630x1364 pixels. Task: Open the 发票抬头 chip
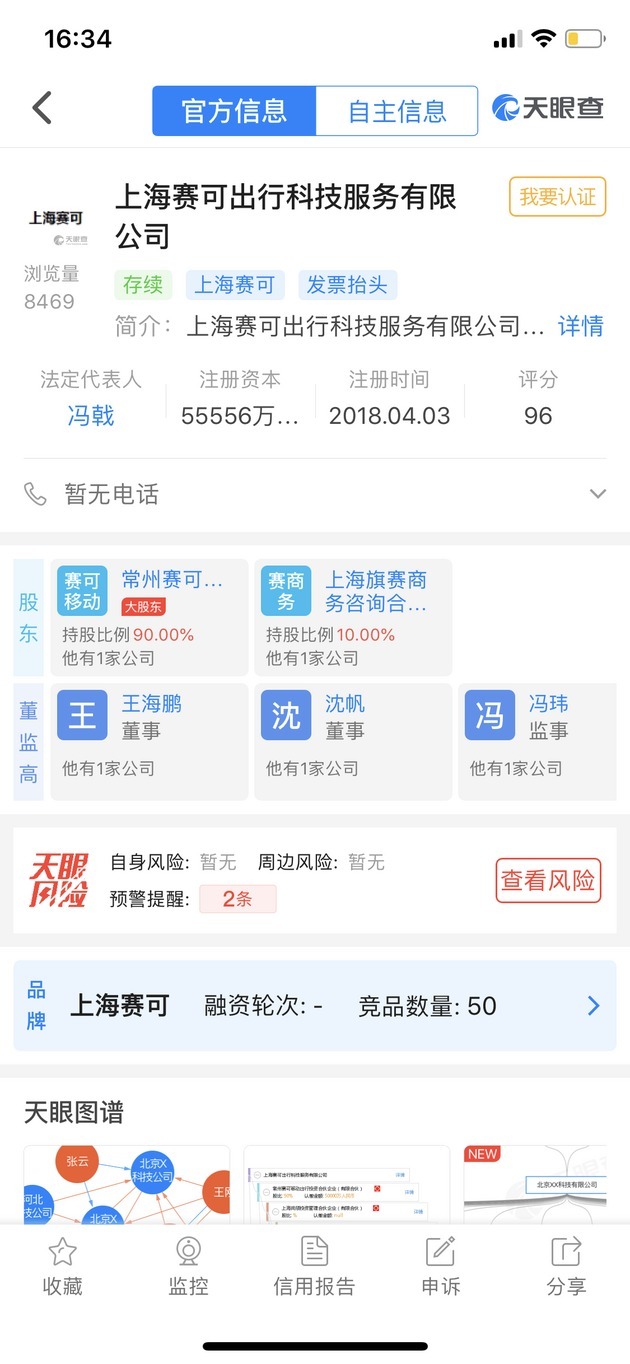tap(347, 285)
